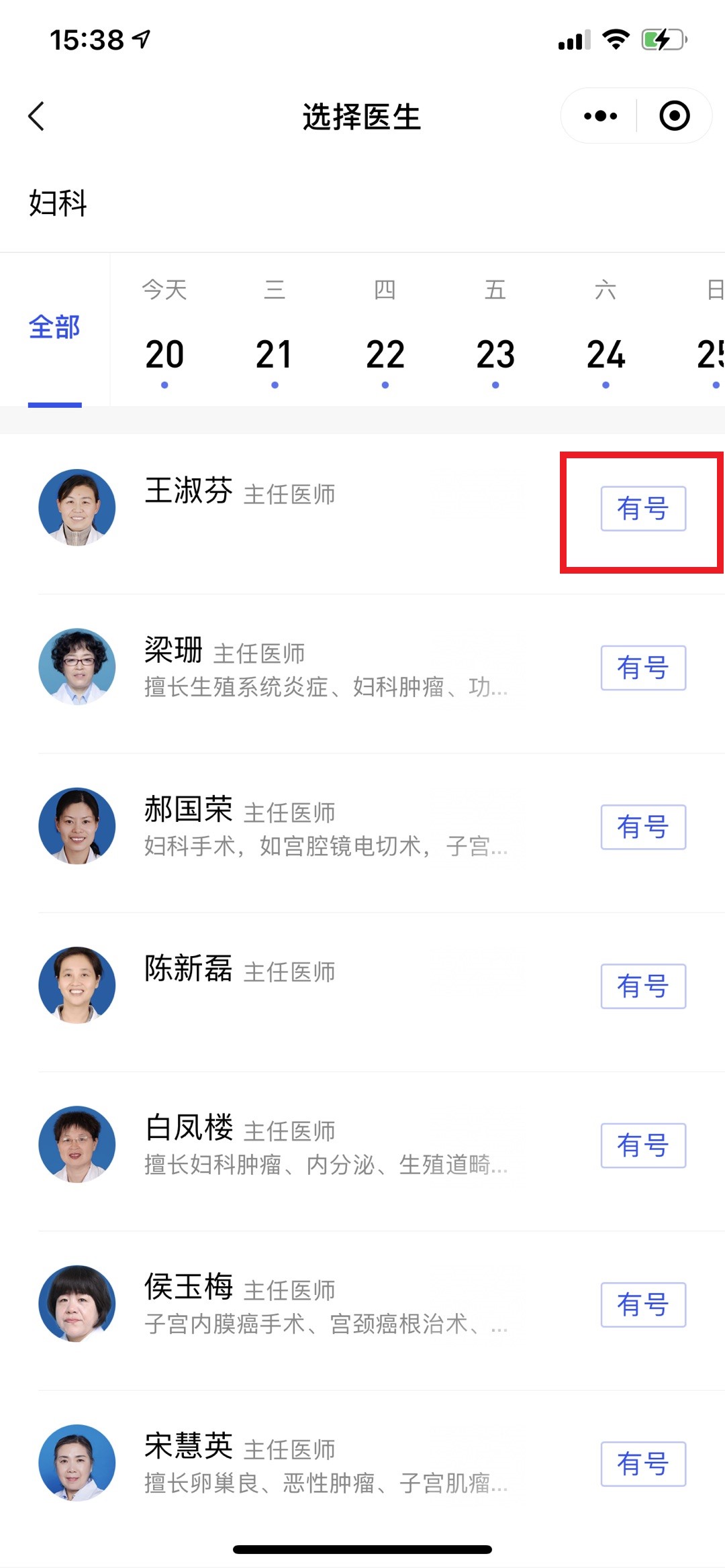Select the 全部 tab
This screenshot has height=1568, width=725.
tap(54, 328)
